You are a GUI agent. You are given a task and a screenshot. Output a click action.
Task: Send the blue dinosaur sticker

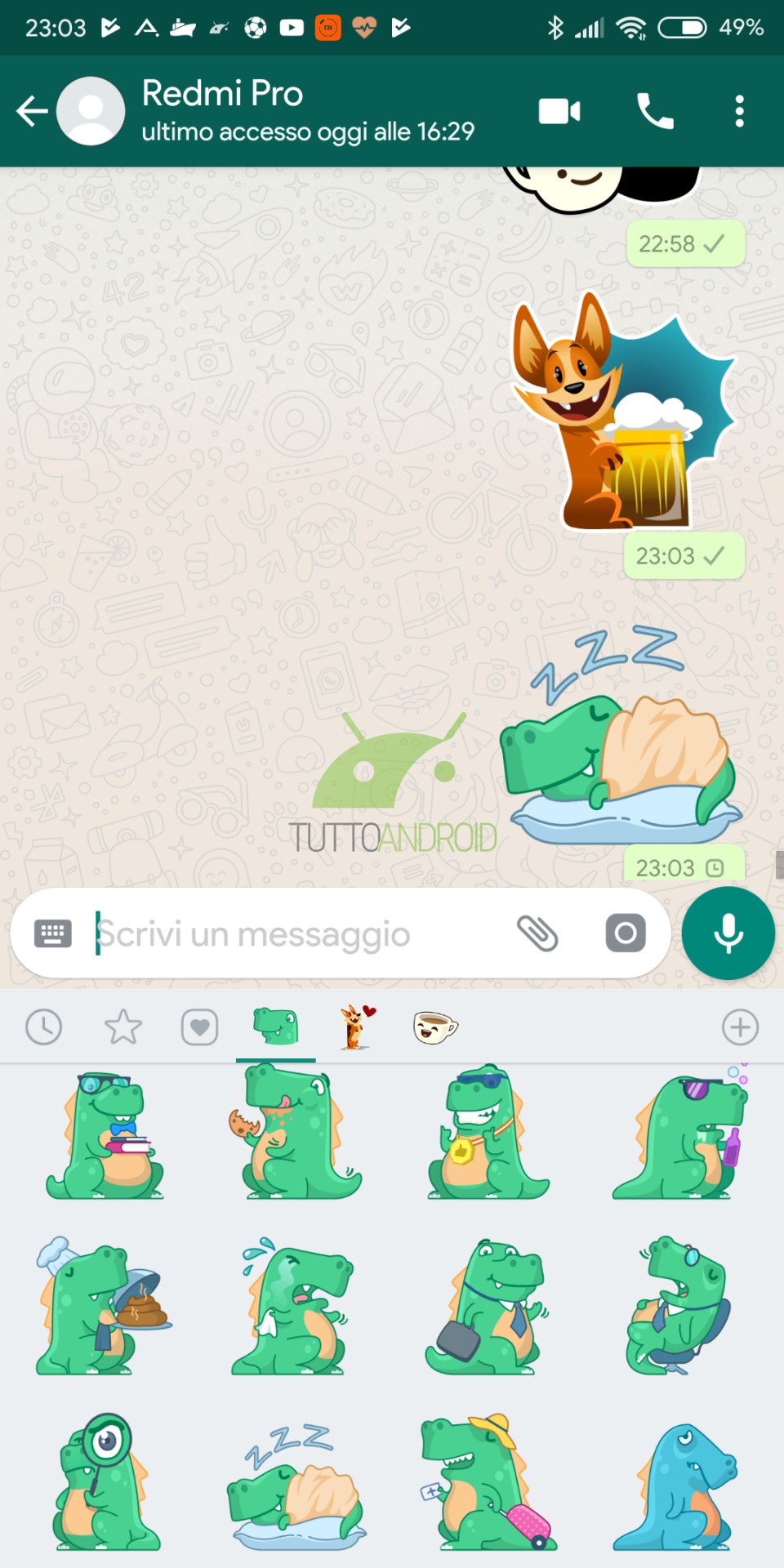point(676,1486)
